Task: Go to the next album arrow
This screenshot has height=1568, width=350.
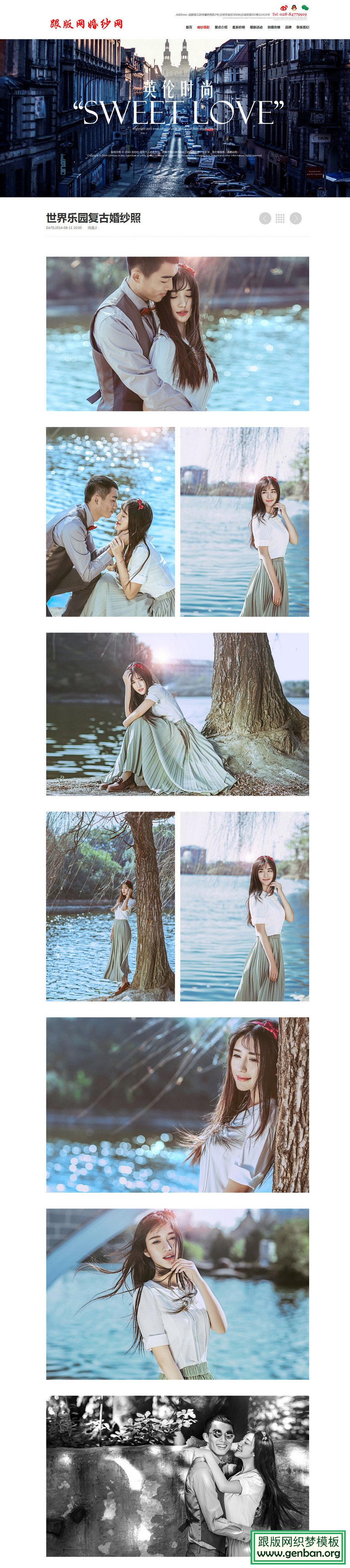Action: click(x=296, y=218)
